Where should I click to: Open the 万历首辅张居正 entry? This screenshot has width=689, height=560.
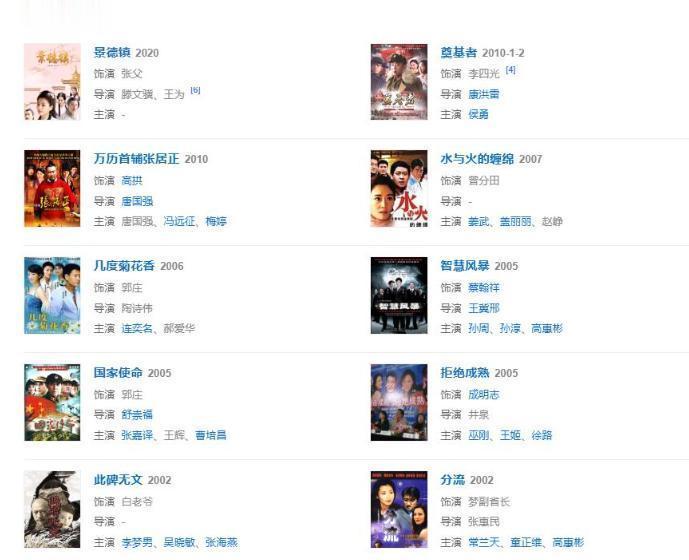137,159
